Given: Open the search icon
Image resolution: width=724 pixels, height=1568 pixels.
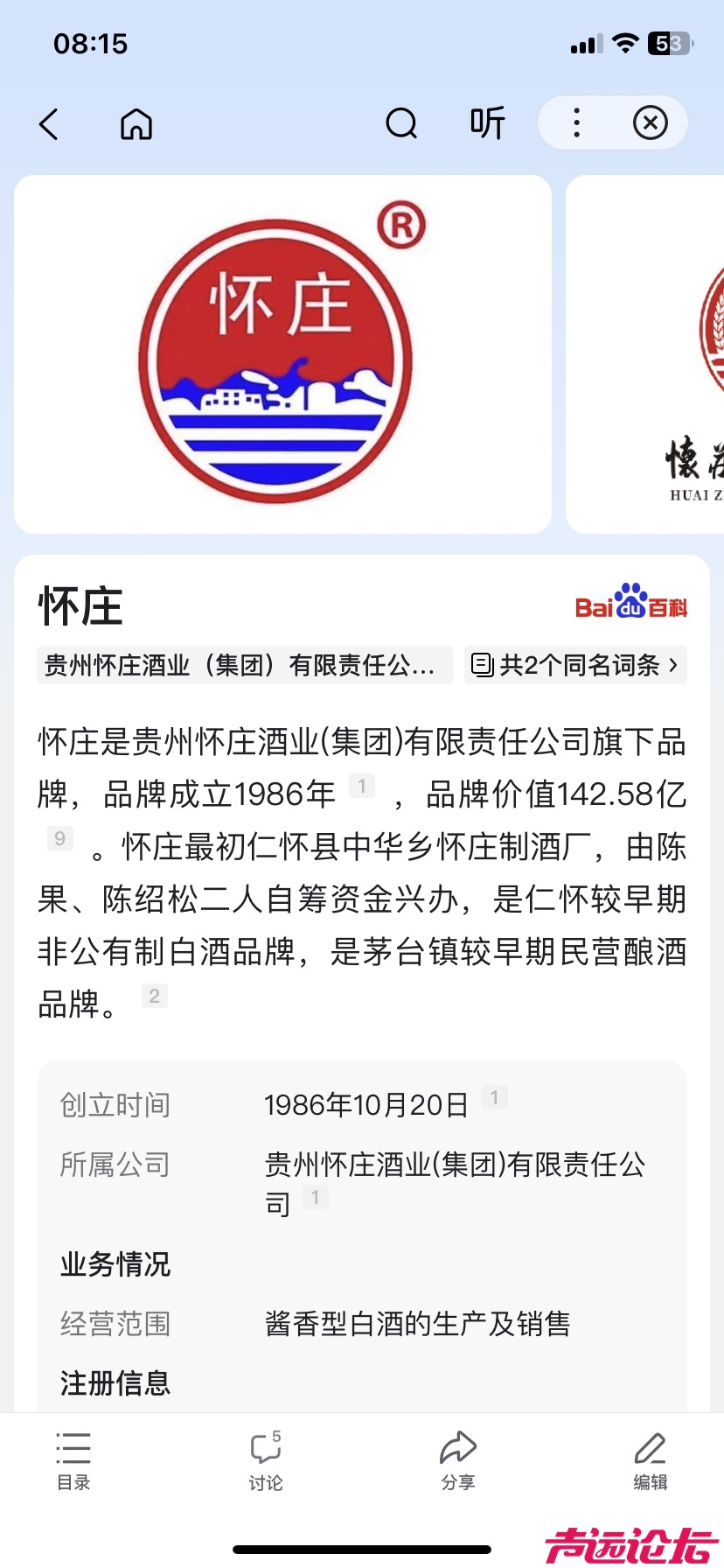Looking at the screenshot, I should click(x=401, y=124).
